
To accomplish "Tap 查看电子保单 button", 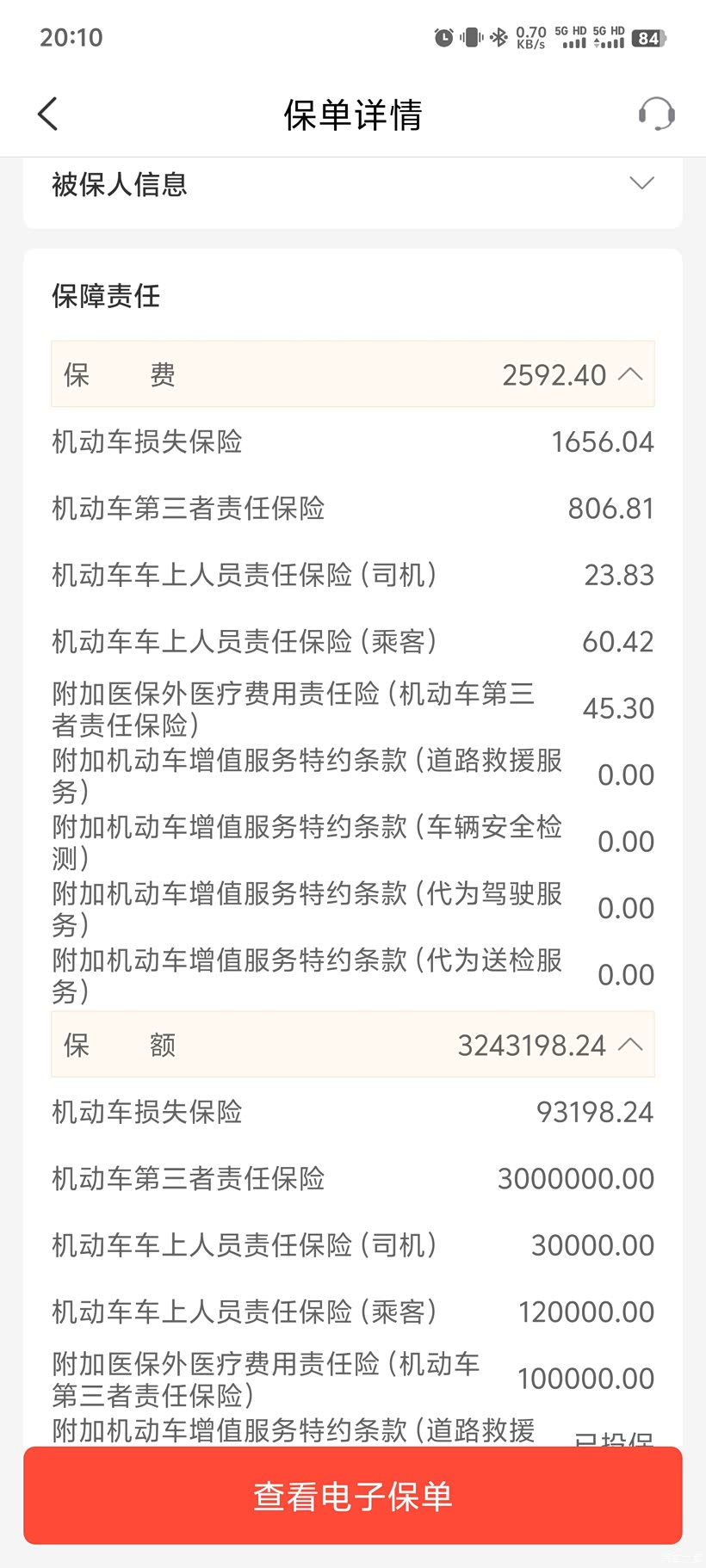I will pyautogui.click(x=353, y=1496).
